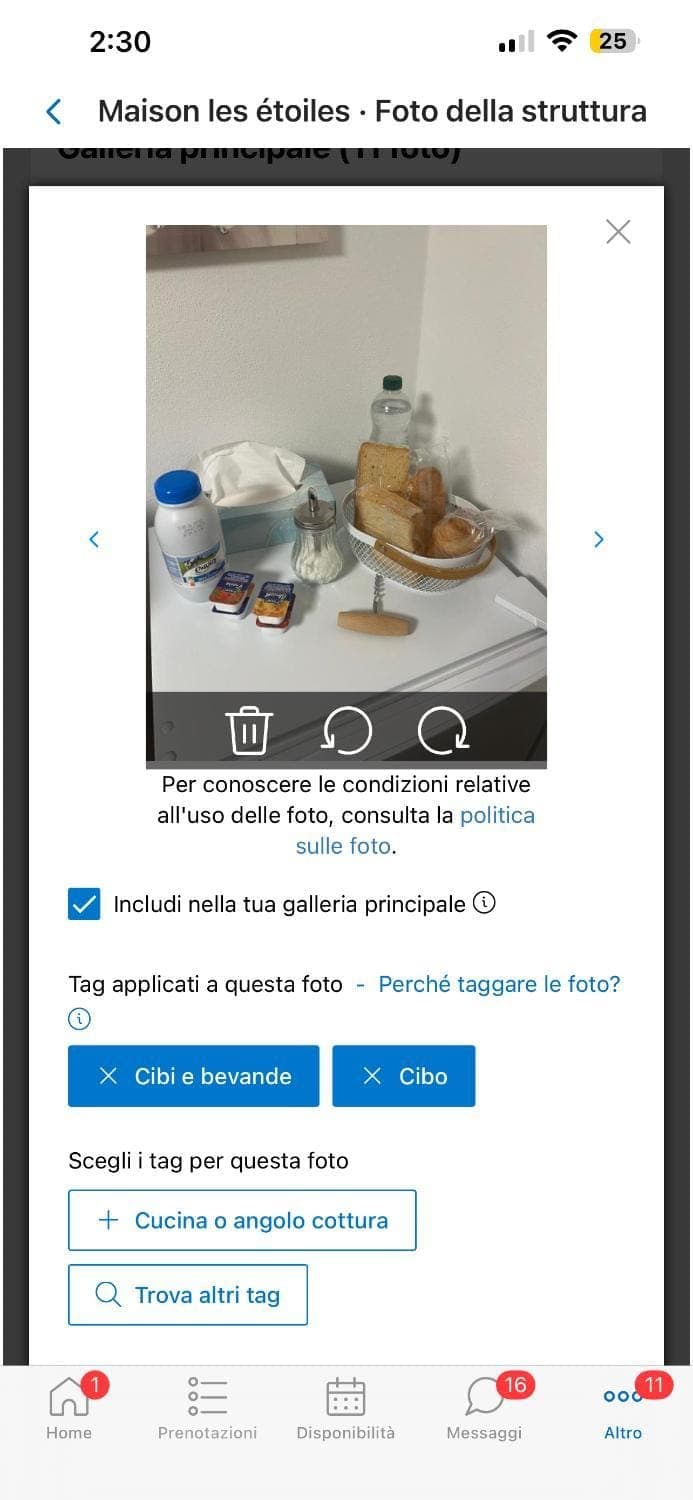Open the politica sulle foto link
The width and height of the screenshot is (693, 1500).
point(496,815)
